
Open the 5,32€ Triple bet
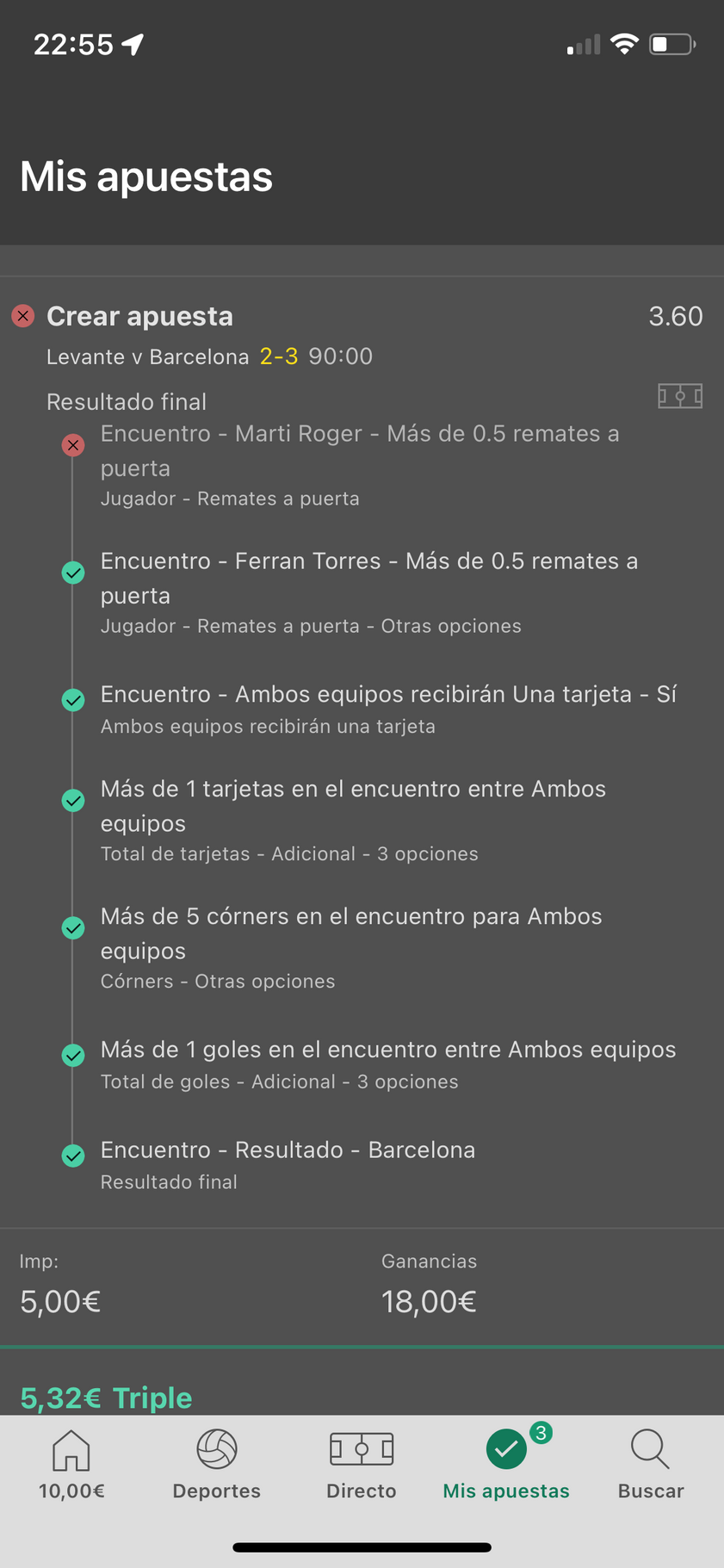pyautogui.click(x=107, y=1397)
